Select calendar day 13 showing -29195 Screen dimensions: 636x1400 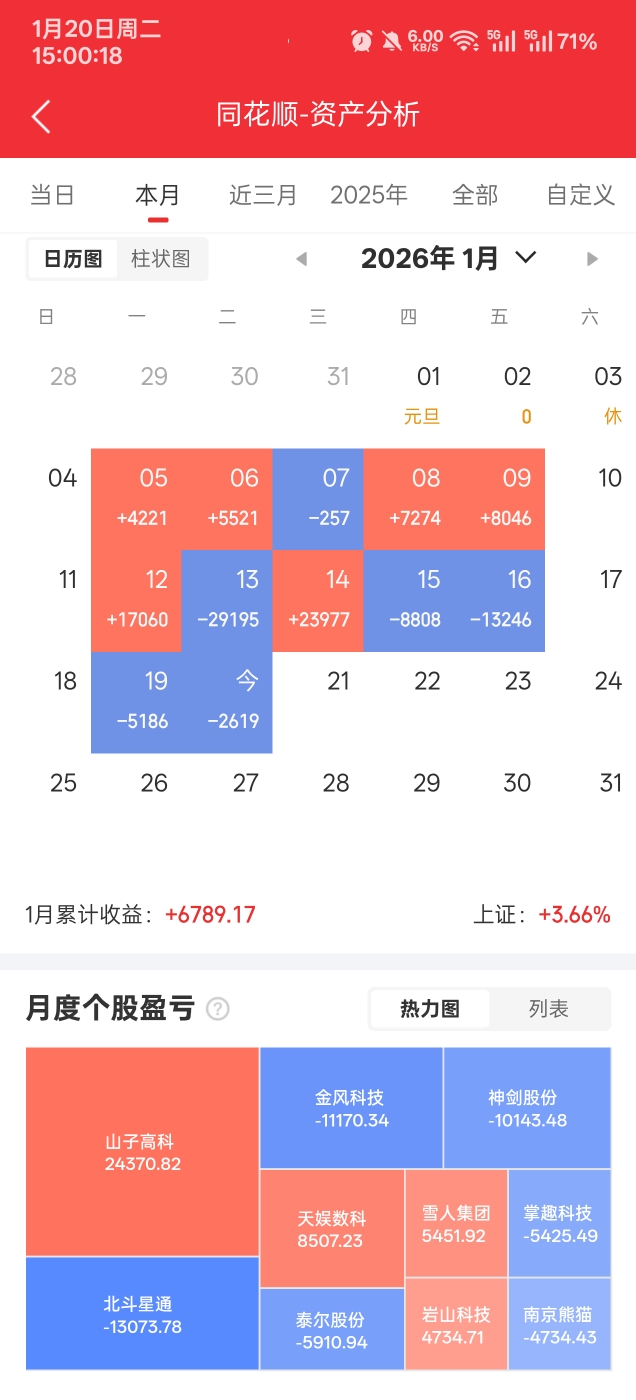227,600
